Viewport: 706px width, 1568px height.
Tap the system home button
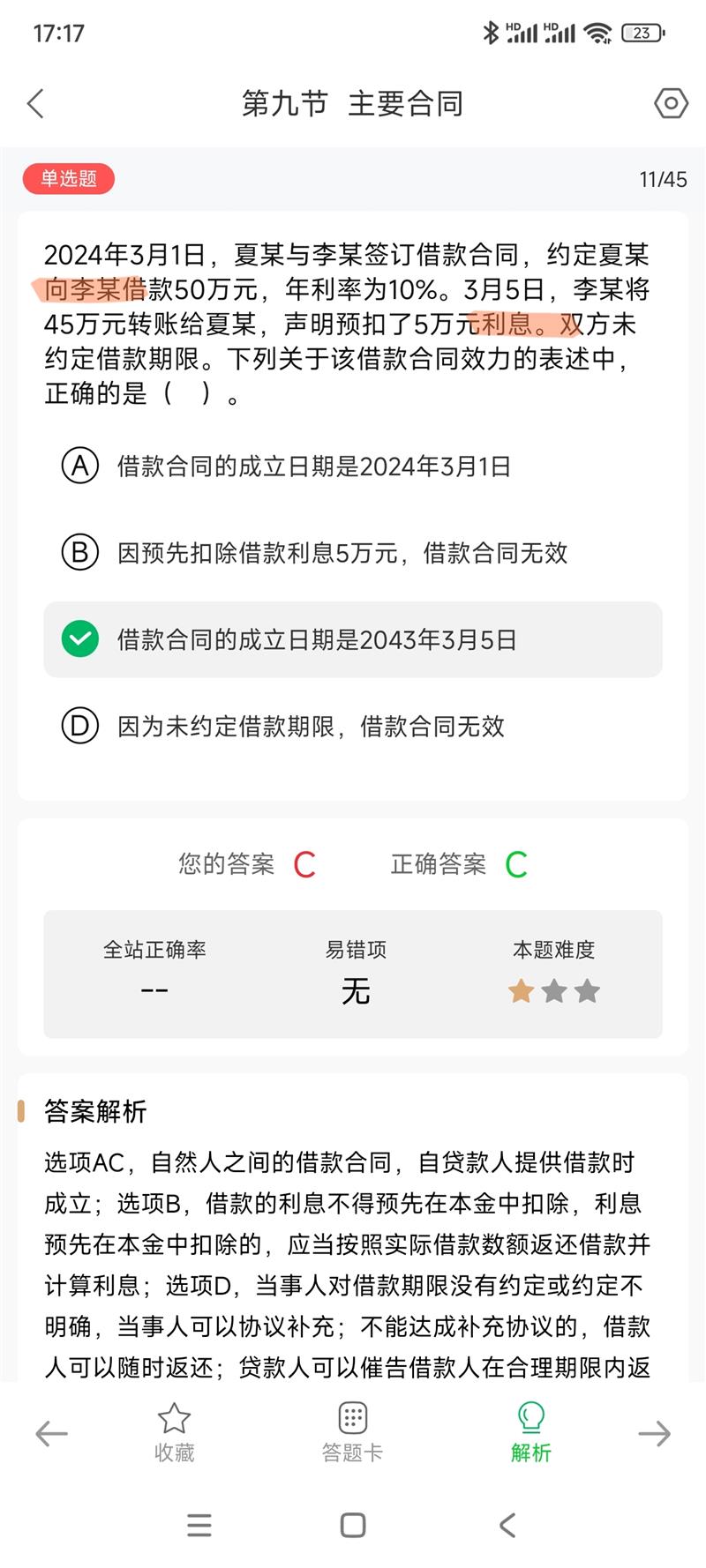click(x=353, y=1526)
